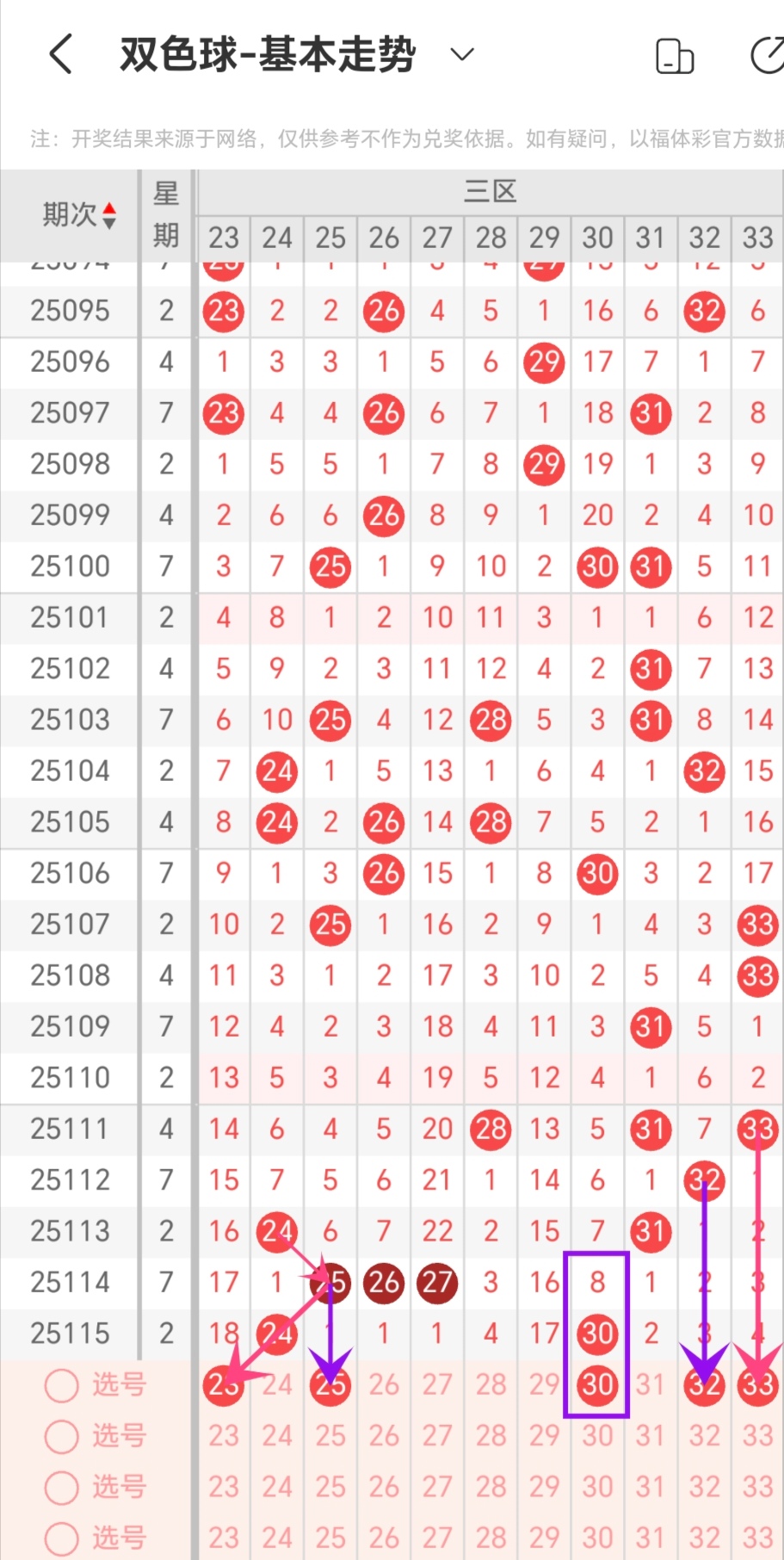Deselect red ball 33 in the selection row
Image resolution: width=784 pixels, height=1560 pixels.
click(757, 1385)
